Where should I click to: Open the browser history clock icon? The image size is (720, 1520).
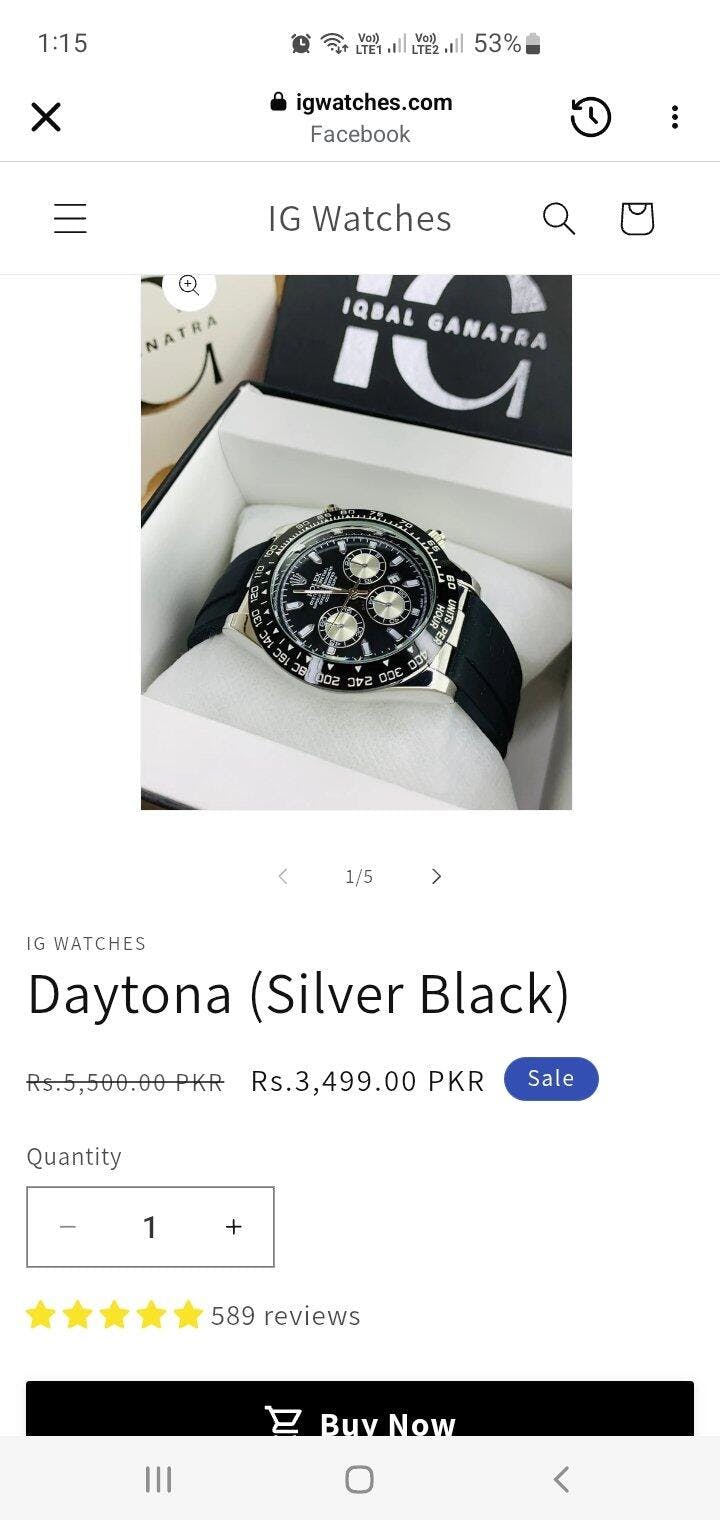click(590, 118)
